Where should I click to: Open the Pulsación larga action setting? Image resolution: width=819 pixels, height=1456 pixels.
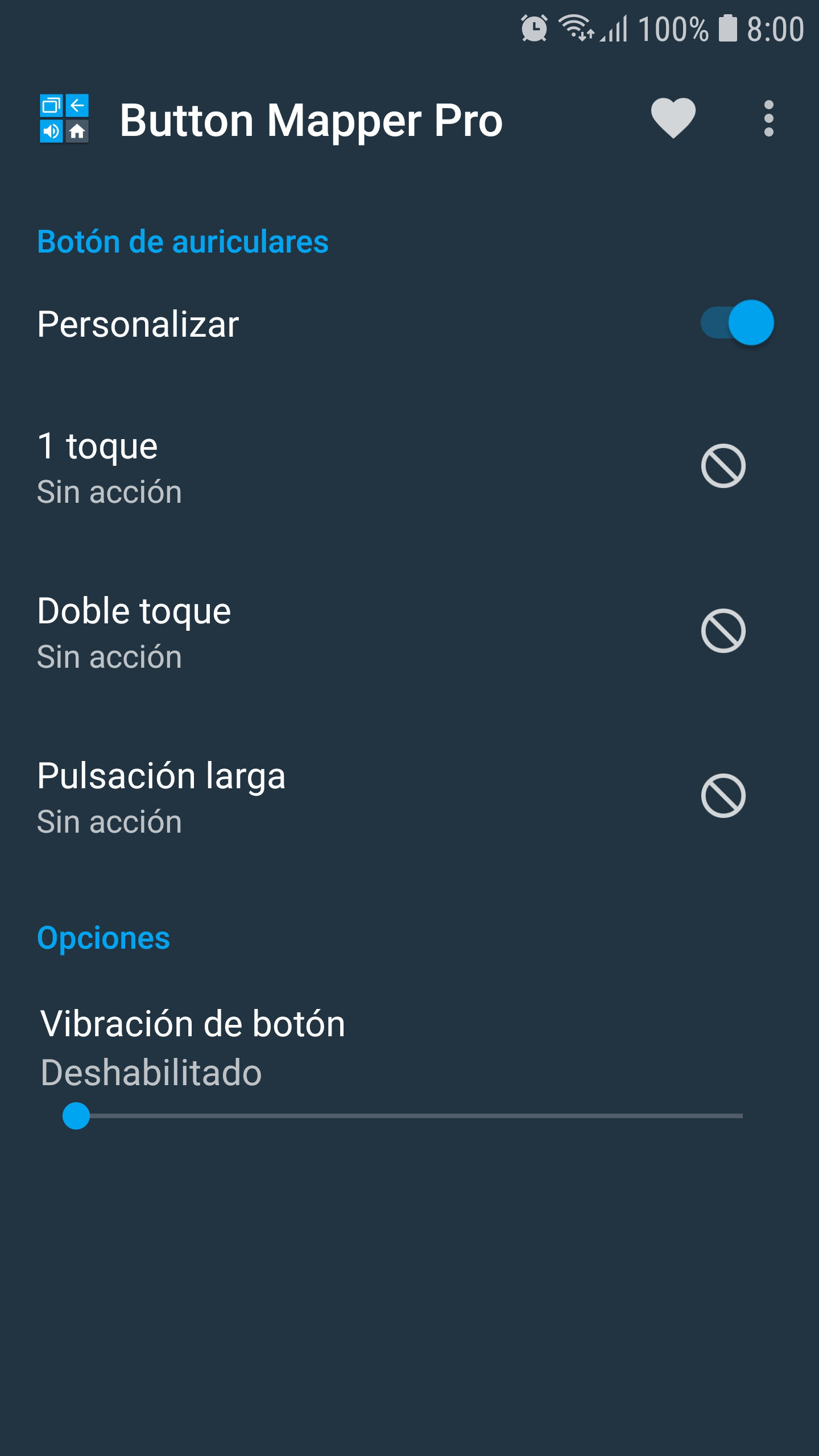coord(409,796)
